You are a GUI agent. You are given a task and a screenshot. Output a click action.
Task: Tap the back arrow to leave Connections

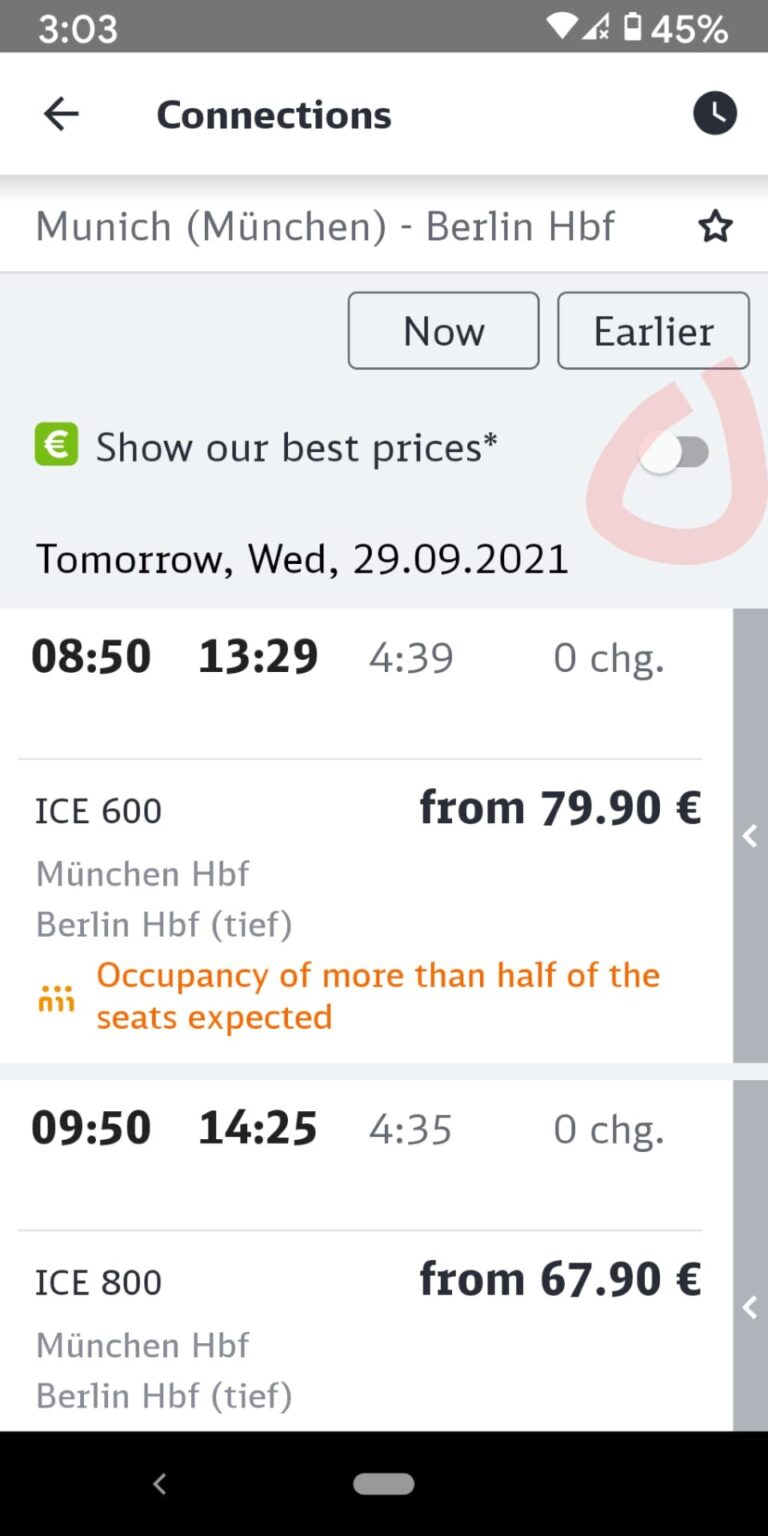60,113
